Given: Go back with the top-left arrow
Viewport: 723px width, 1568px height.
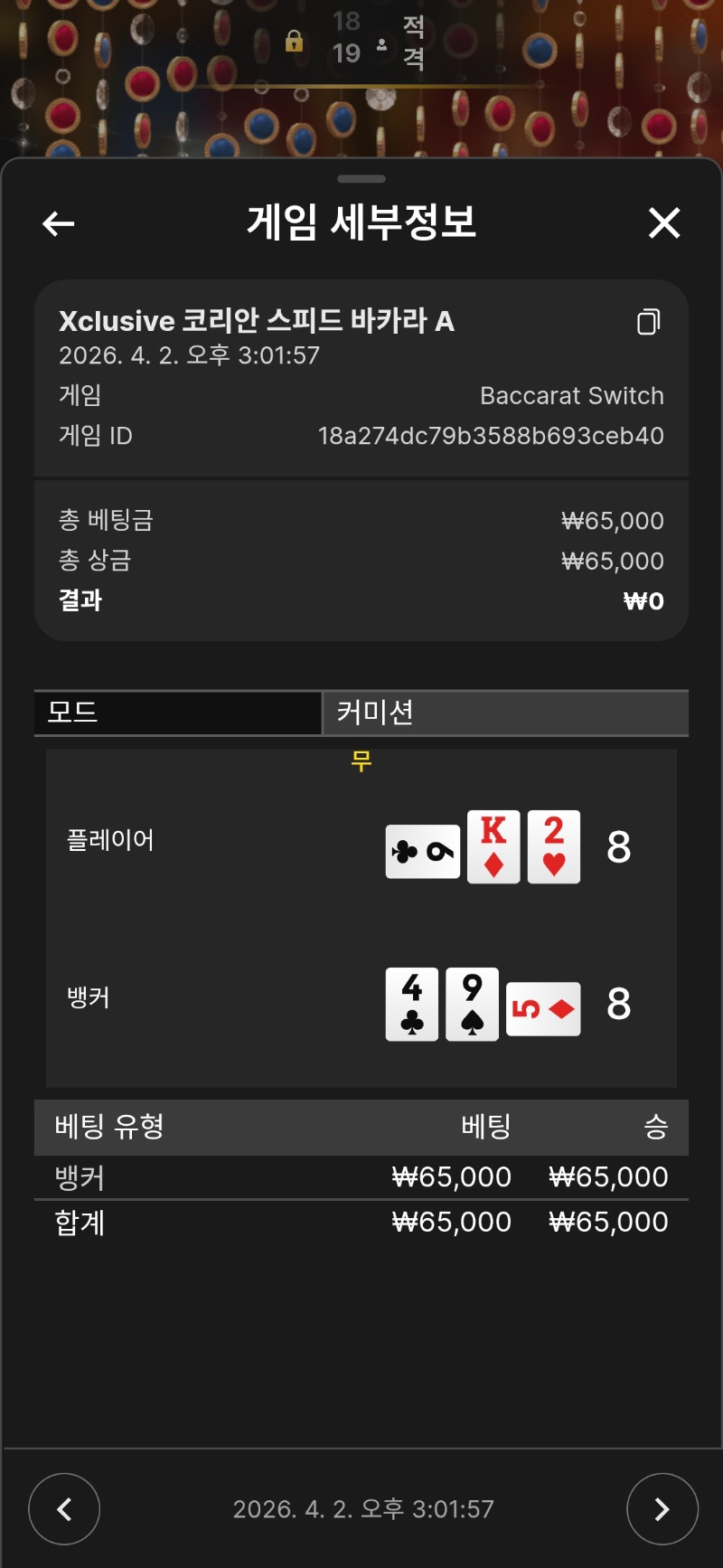Looking at the screenshot, I should tap(59, 223).
